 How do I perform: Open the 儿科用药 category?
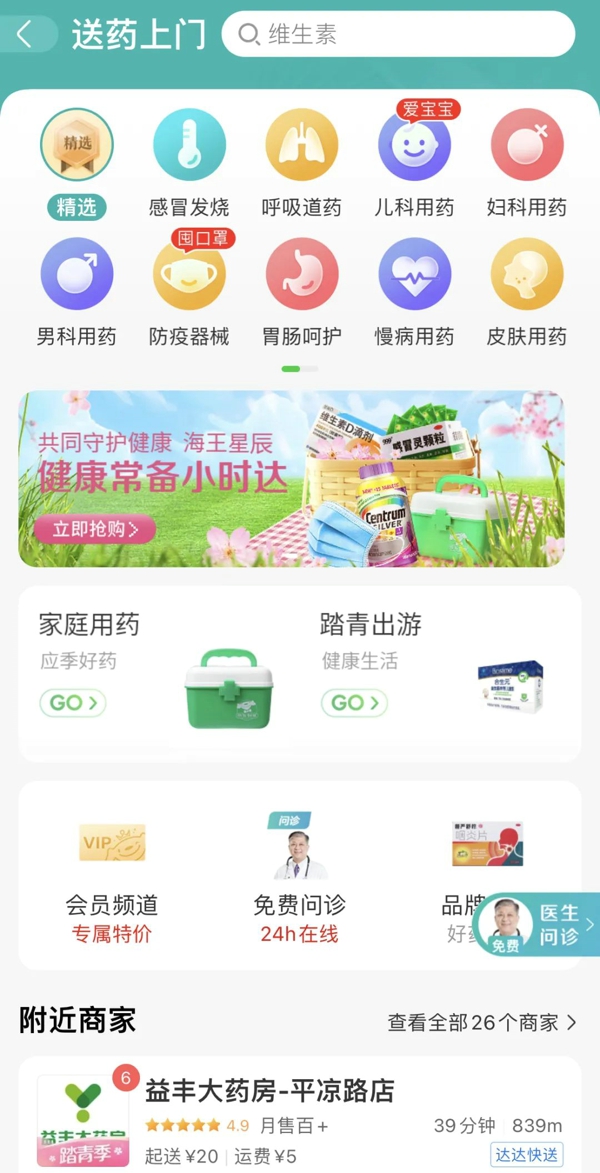(414, 146)
